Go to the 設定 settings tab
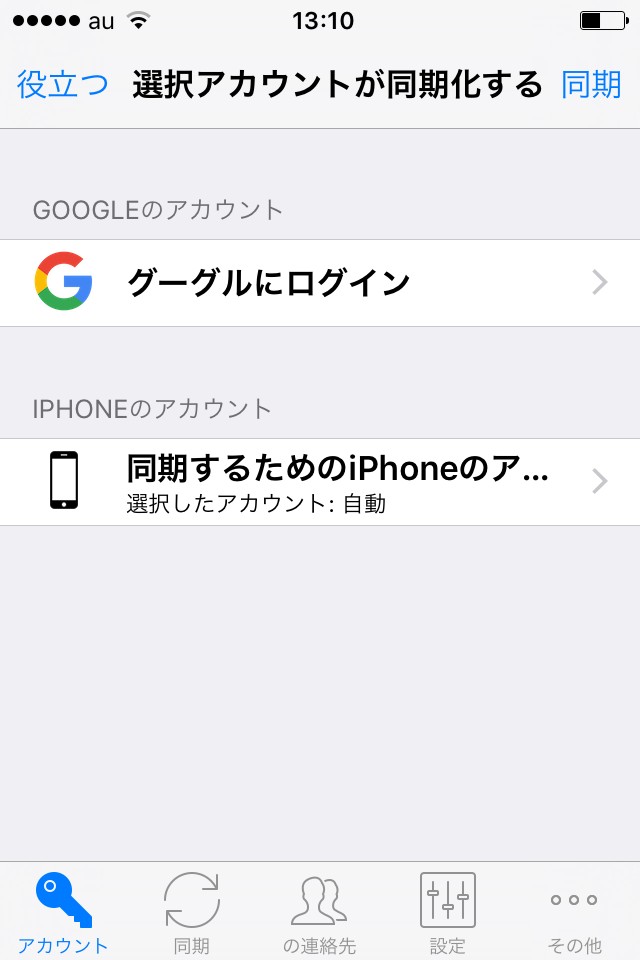The image size is (640, 960). pos(447,912)
